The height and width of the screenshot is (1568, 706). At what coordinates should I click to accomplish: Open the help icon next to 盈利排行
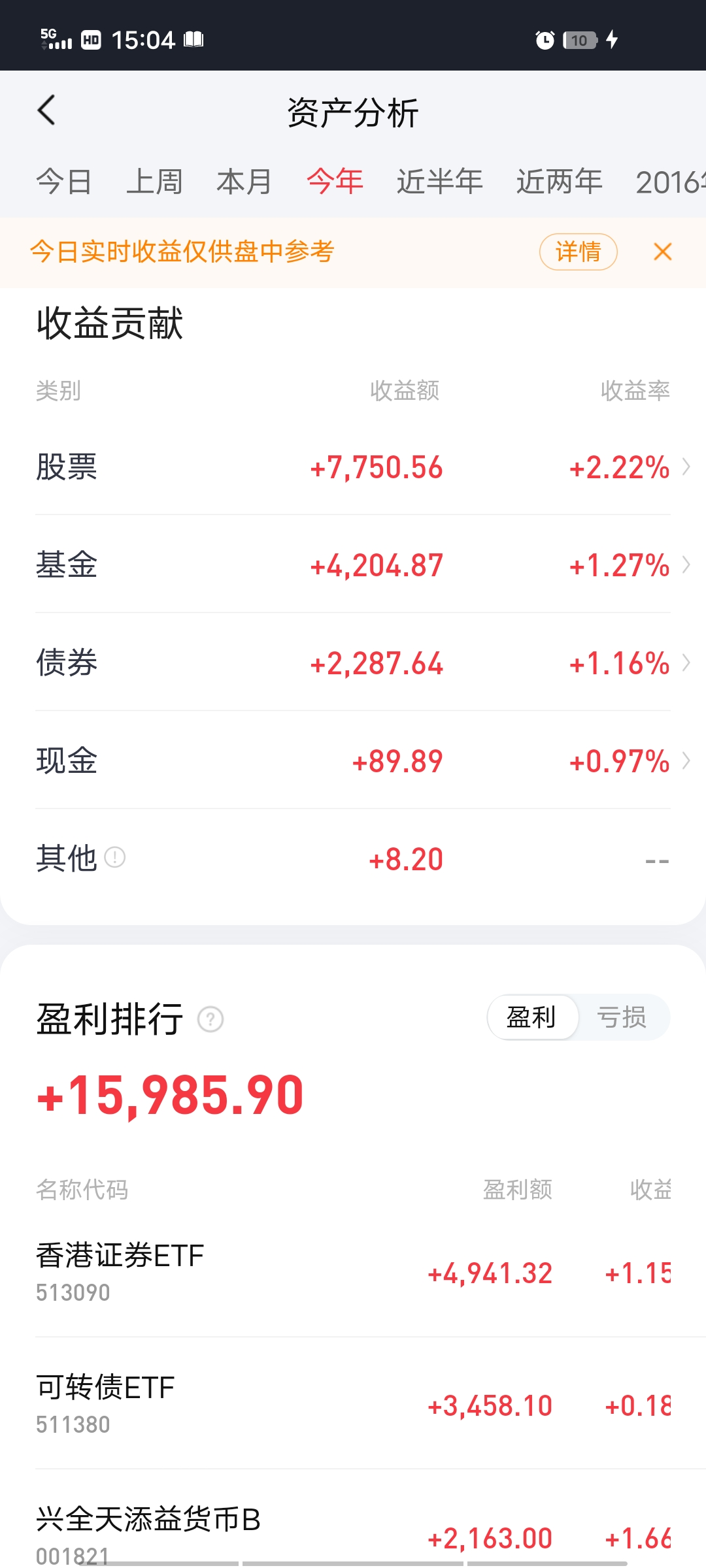click(x=210, y=1019)
